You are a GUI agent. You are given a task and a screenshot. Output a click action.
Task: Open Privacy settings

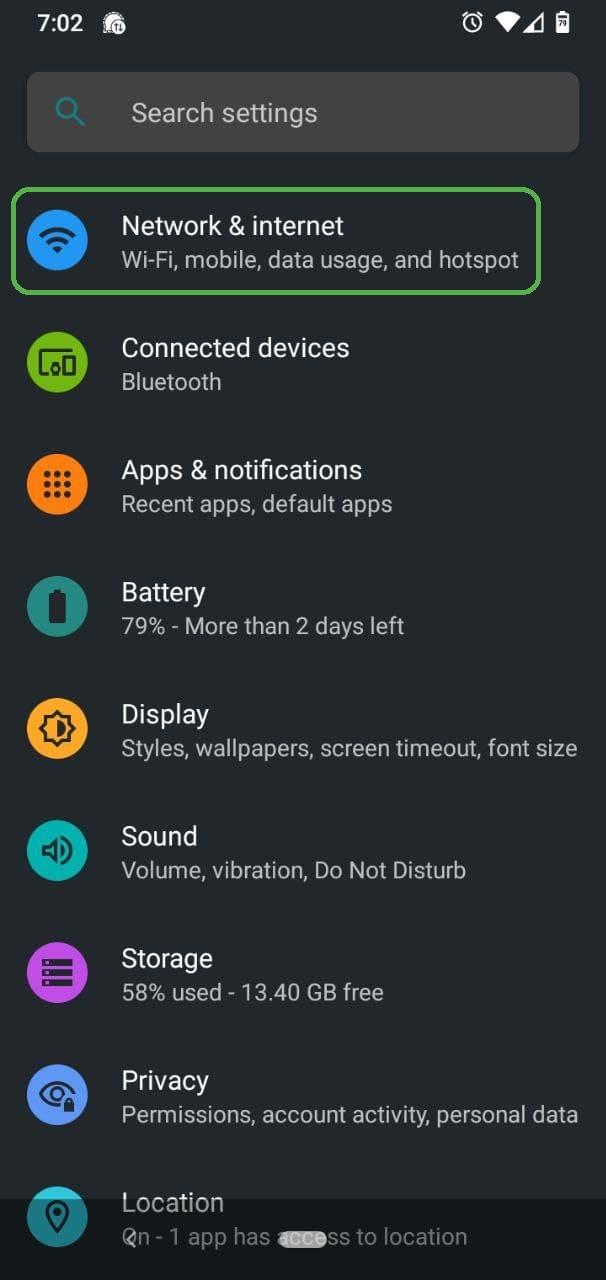[x=300, y=1096]
